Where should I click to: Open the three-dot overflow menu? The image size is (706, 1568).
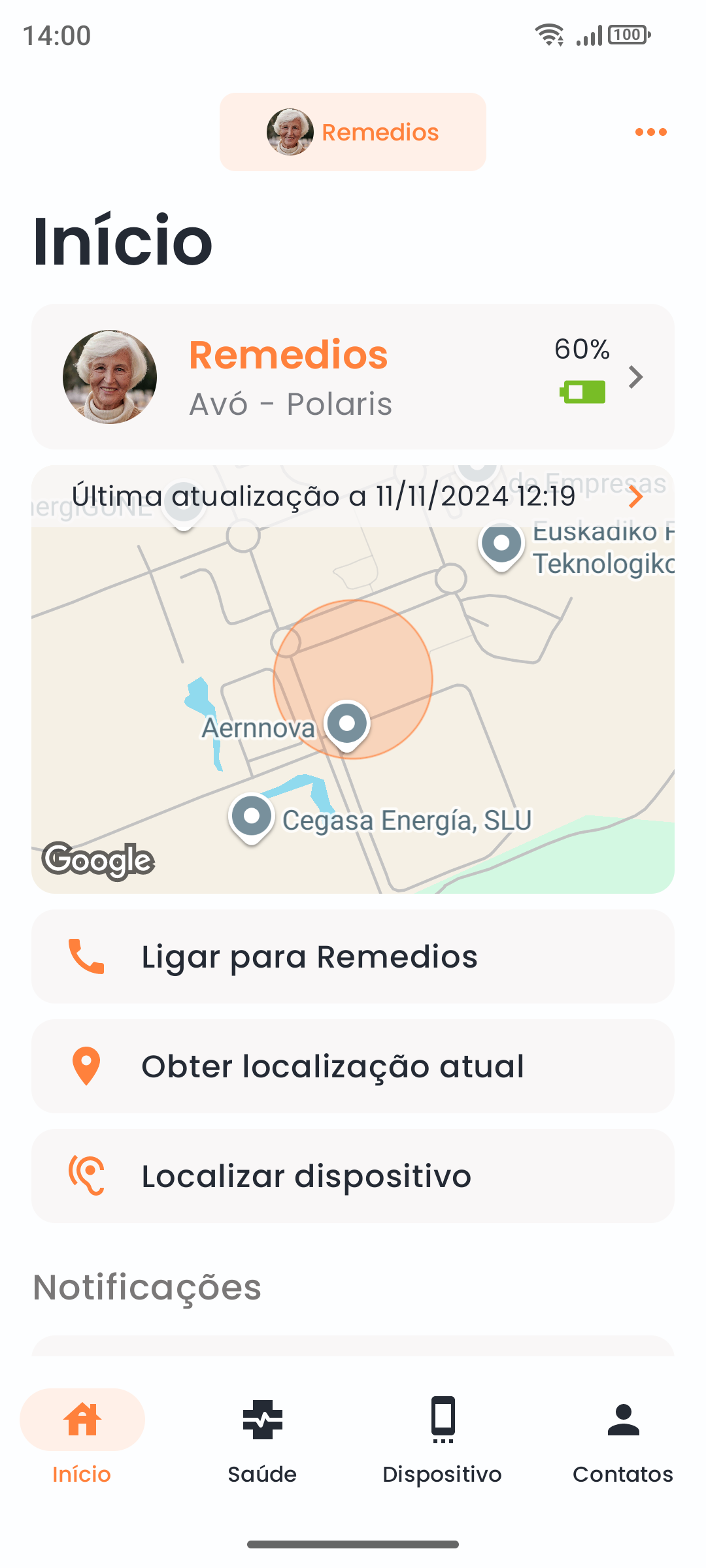[x=650, y=131]
